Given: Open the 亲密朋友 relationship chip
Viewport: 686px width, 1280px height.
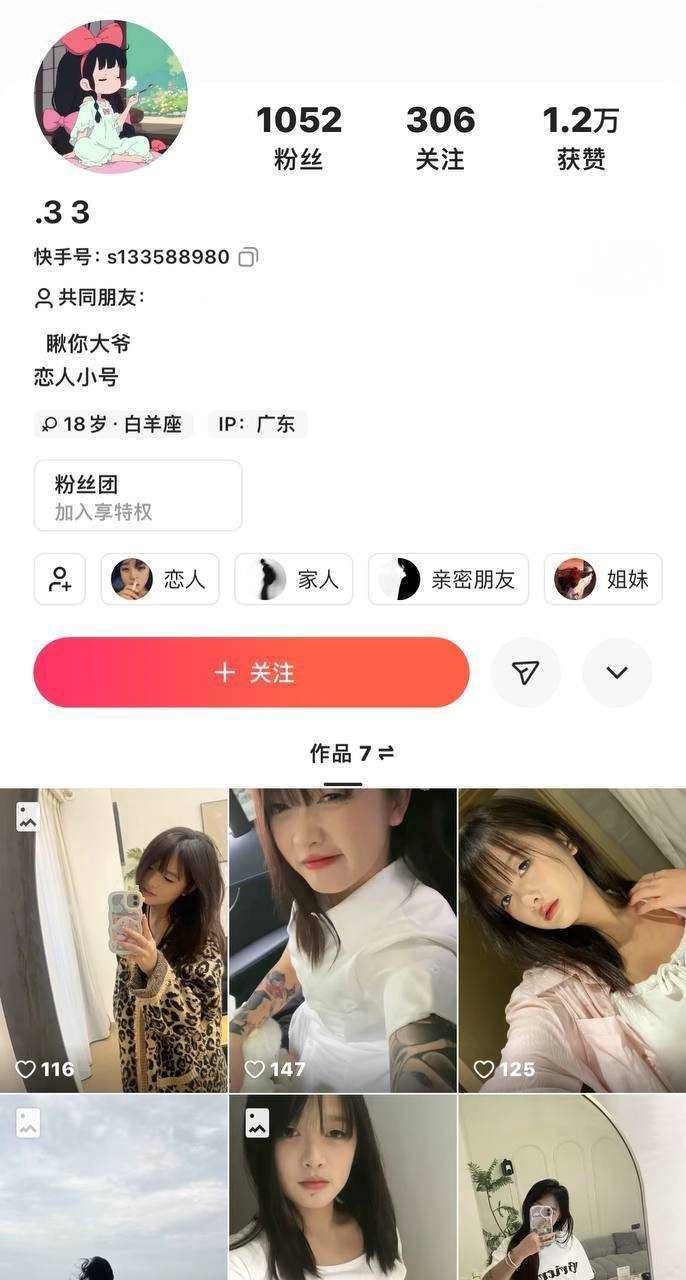Looking at the screenshot, I should [x=449, y=579].
